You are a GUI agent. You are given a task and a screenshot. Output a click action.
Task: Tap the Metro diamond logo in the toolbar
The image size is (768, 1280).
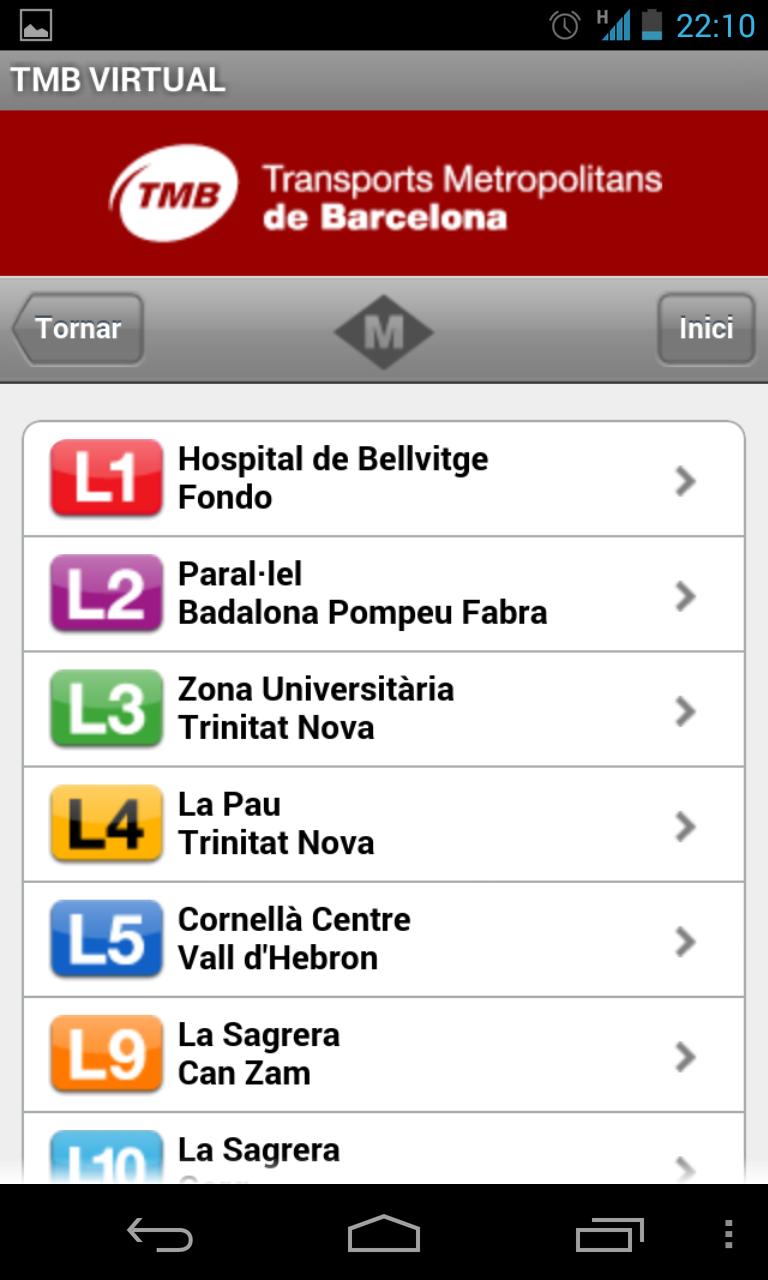coord(383,331)
